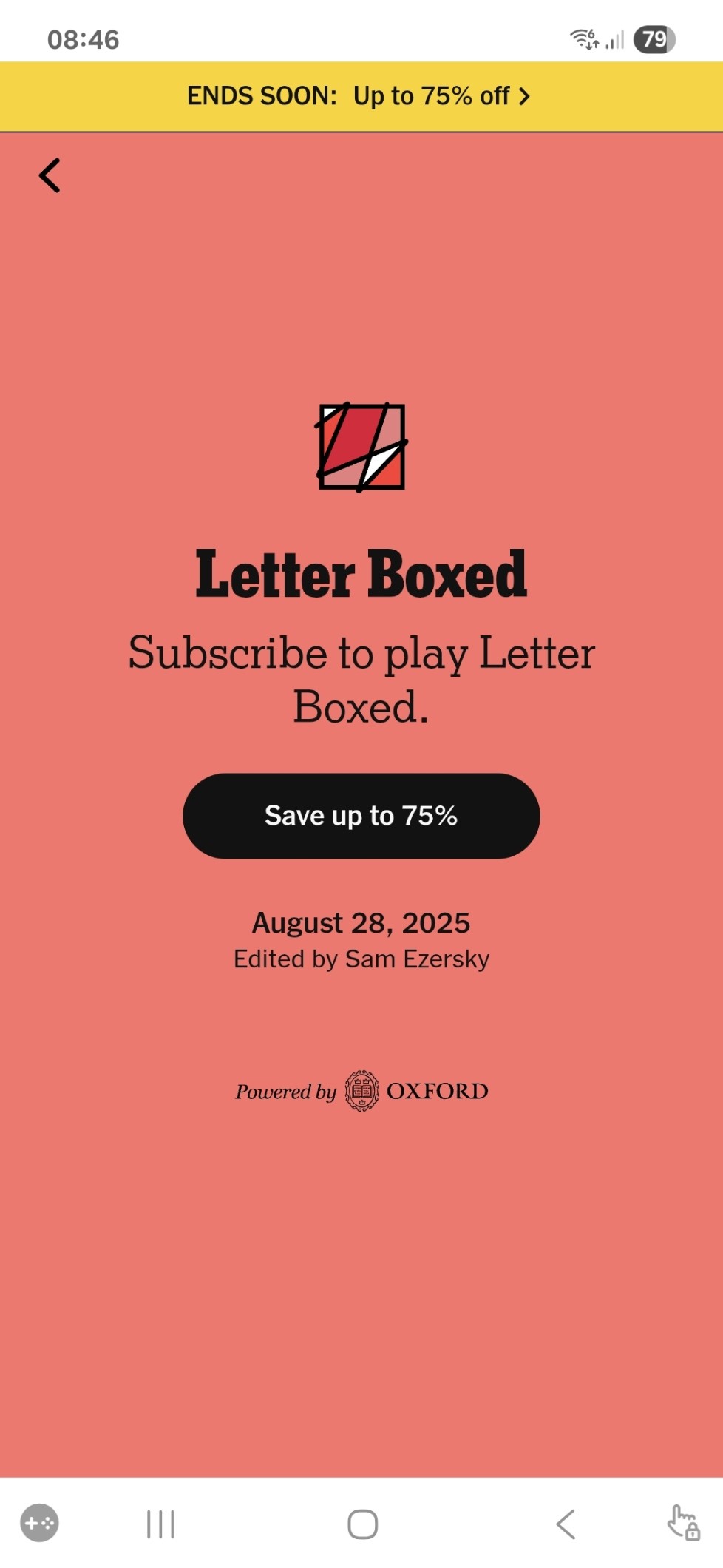
Task: Go back using the top-left arrow
Action: tap(50, 176)
